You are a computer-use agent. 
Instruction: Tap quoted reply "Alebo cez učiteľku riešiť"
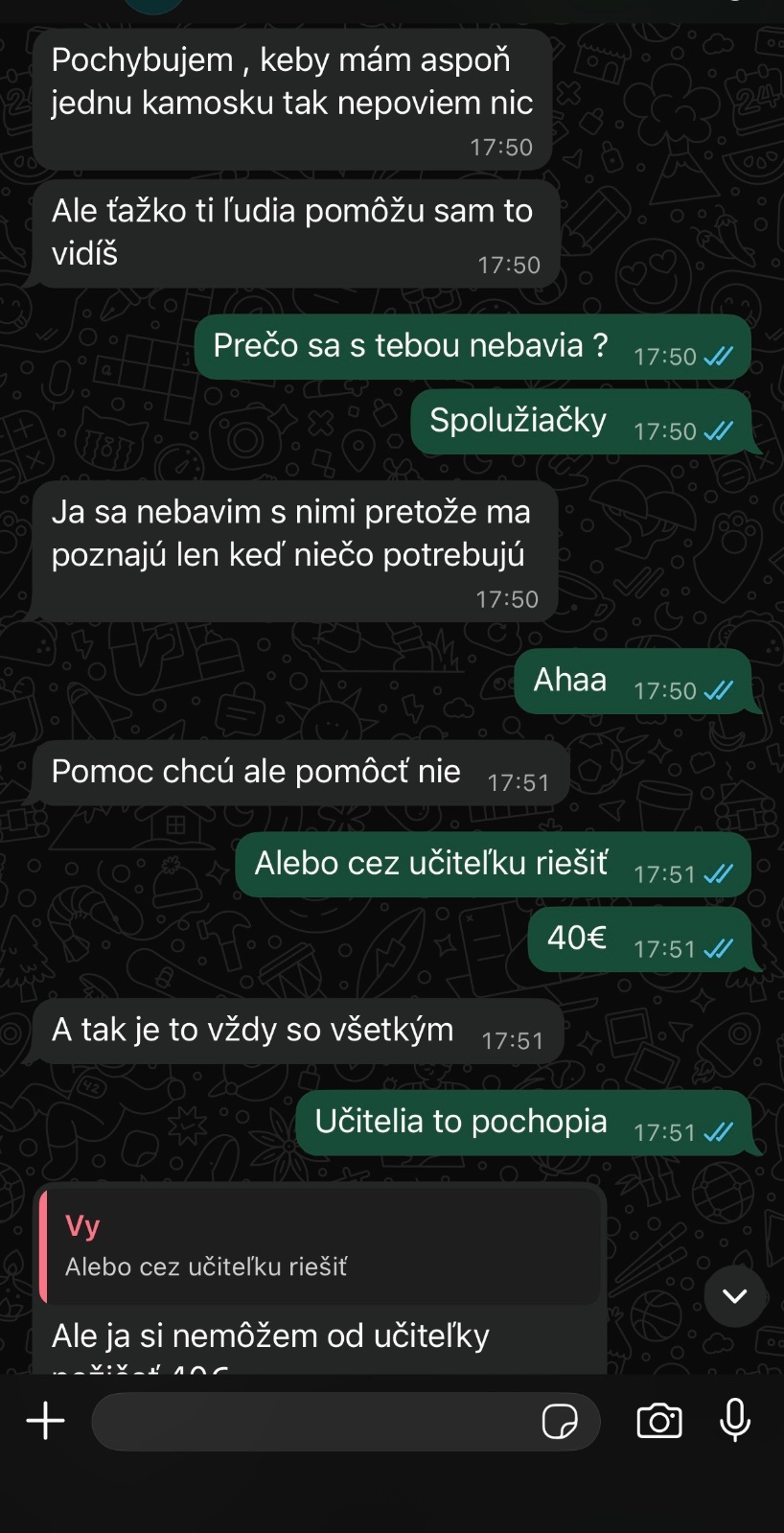[321, 1247]
